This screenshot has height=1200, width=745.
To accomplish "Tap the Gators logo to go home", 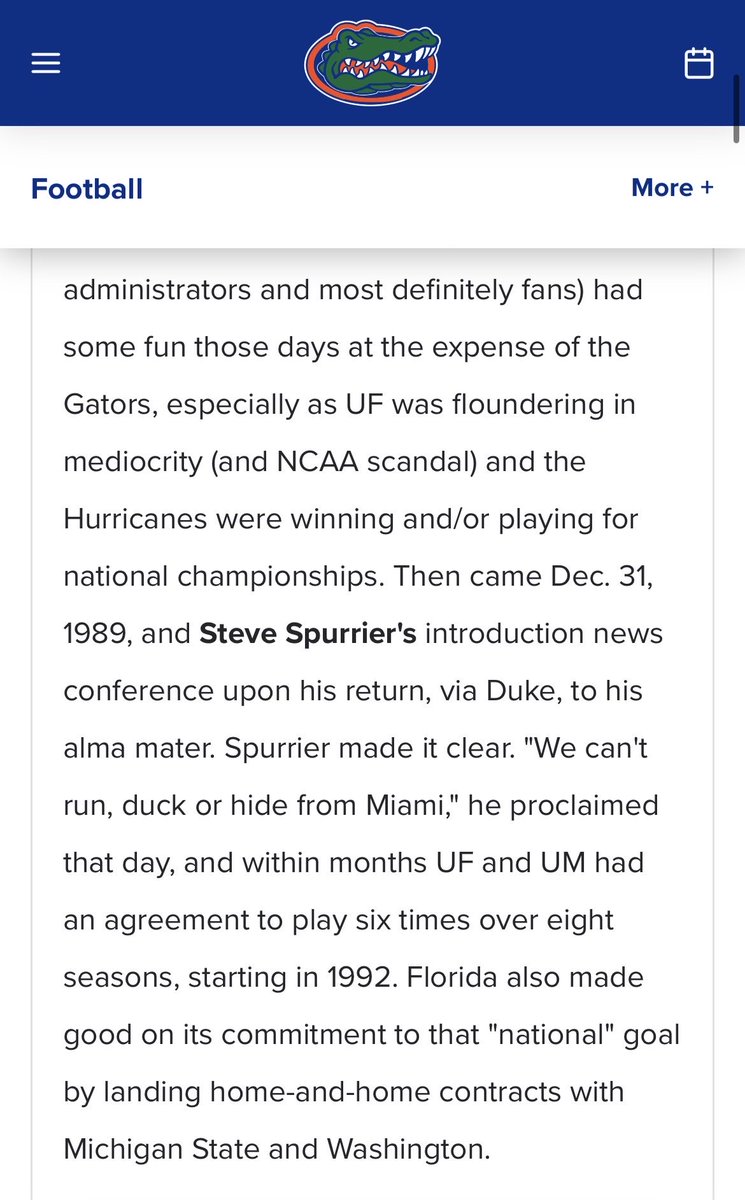I will point(372,62).
